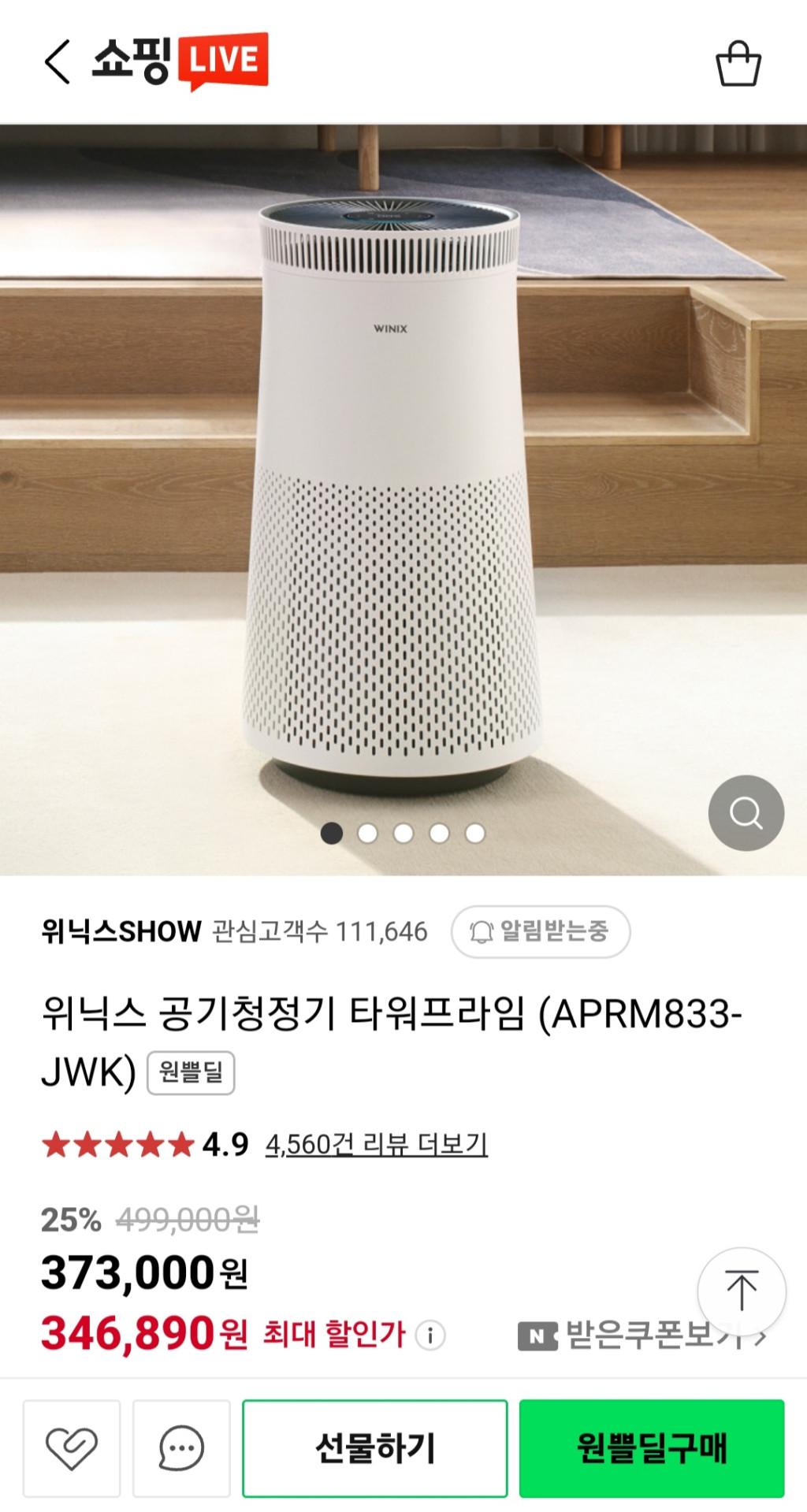Show 최대 할인가 info tooltip
The width and height of the screenshot is (807, 1512).
pos(430,1336)
